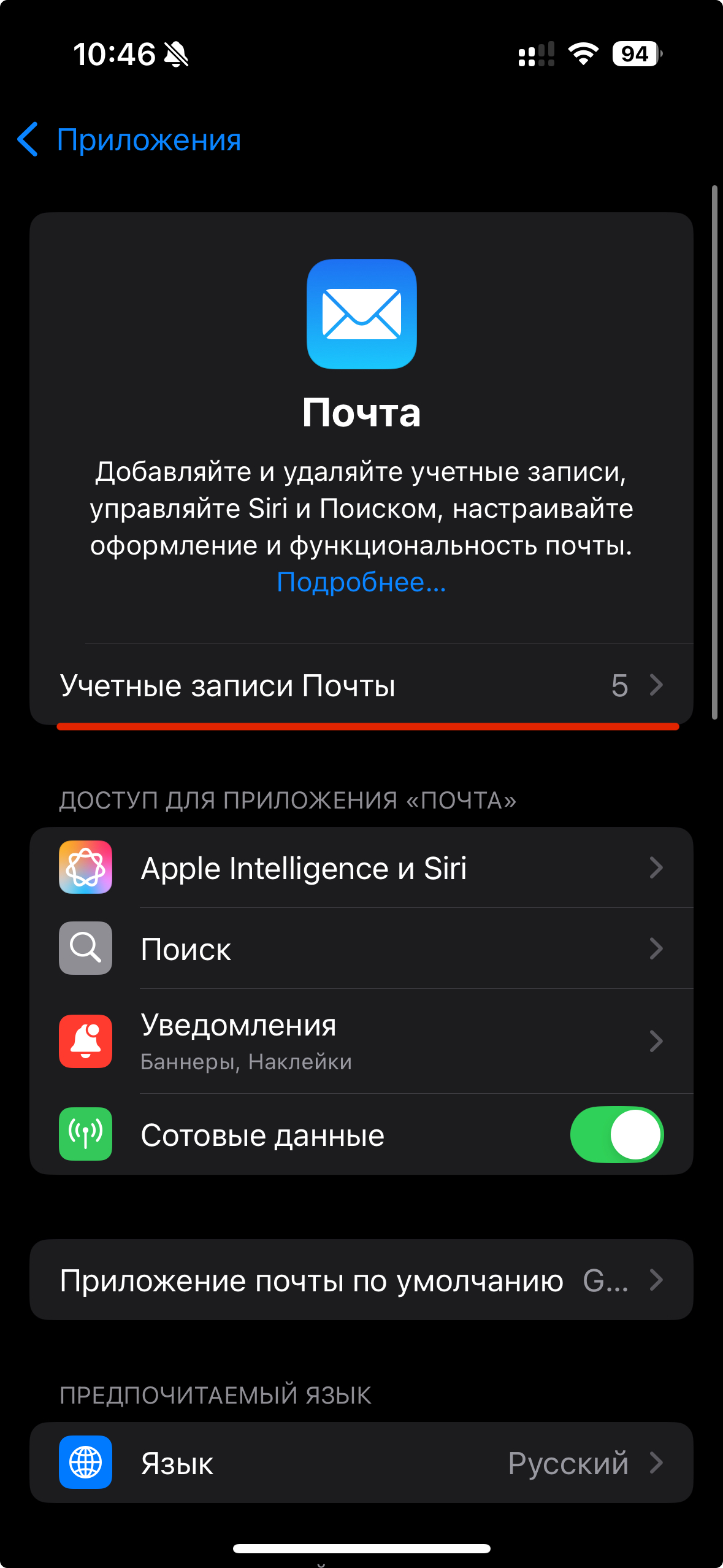Open the Подробнее… link
Screen dimensions: 723x1568
361,582
